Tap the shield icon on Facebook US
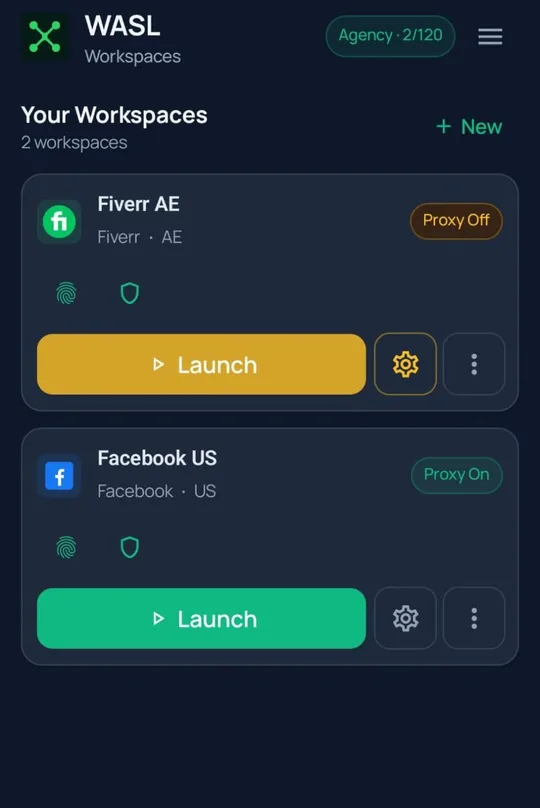Viewport: 540px width, 808px height. click(x=129, y=547)
